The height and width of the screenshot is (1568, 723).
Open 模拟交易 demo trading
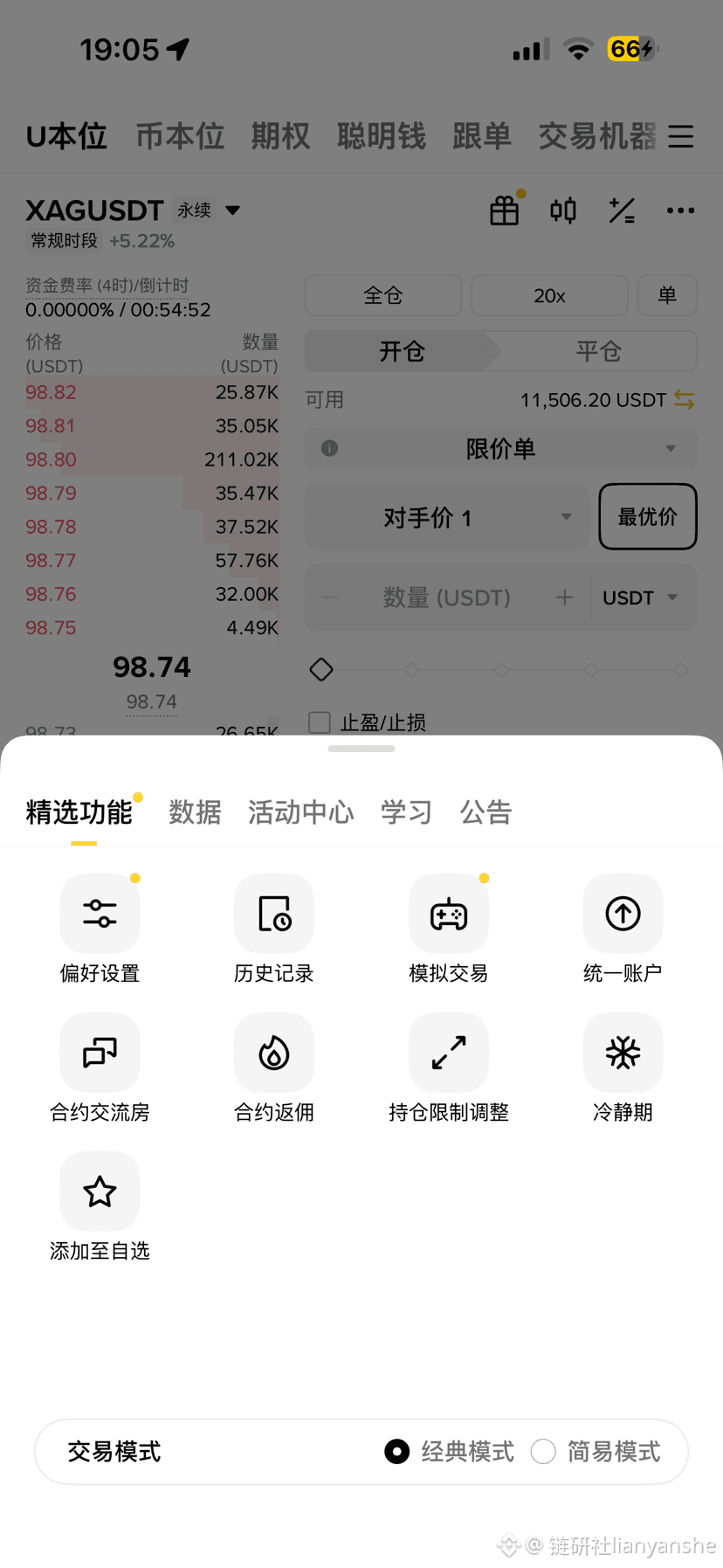click(449, 914)
